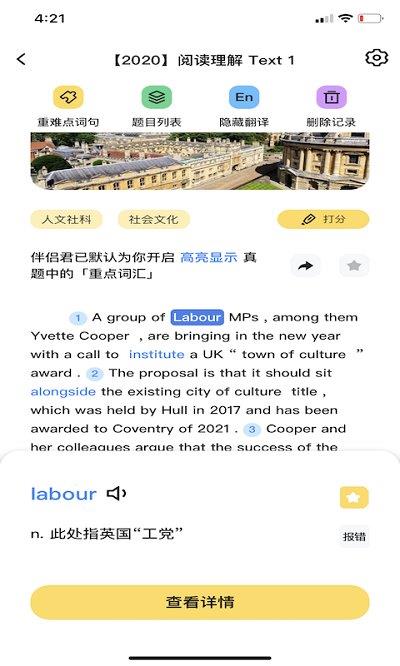Select the 人文社科 tag chip
400x666 pixels.
coord(66,220)
